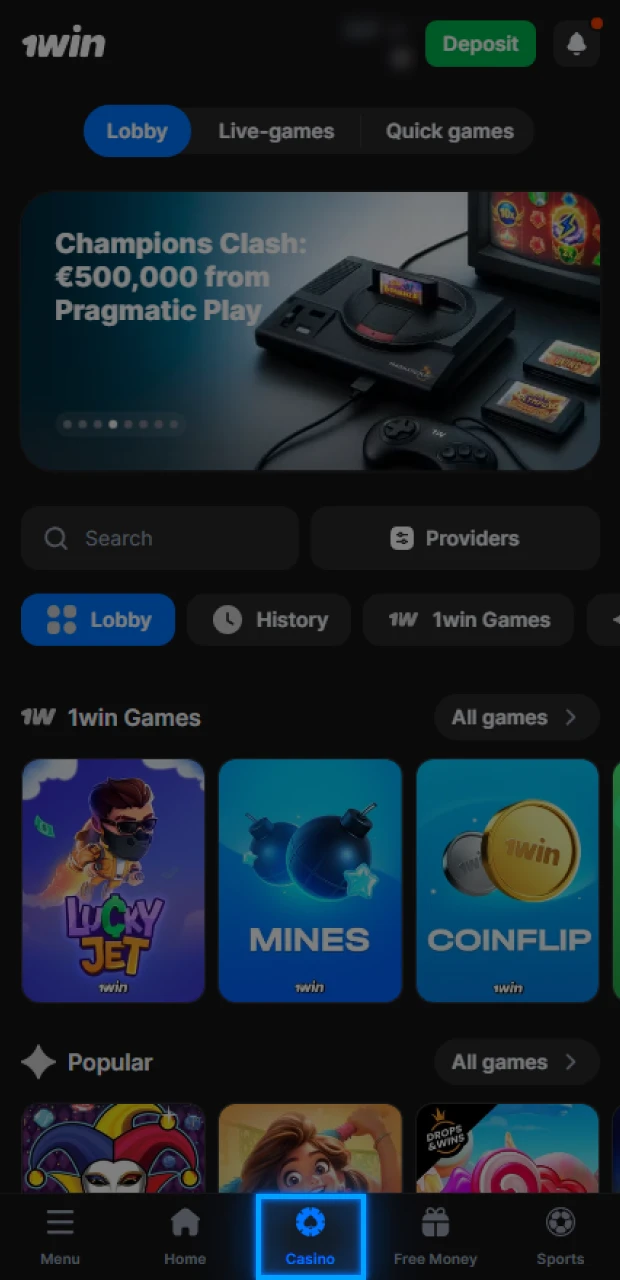Viewport: 620px width, 1280px height.
Task: Tap the green Deposit button
Action: click(480, 44)
